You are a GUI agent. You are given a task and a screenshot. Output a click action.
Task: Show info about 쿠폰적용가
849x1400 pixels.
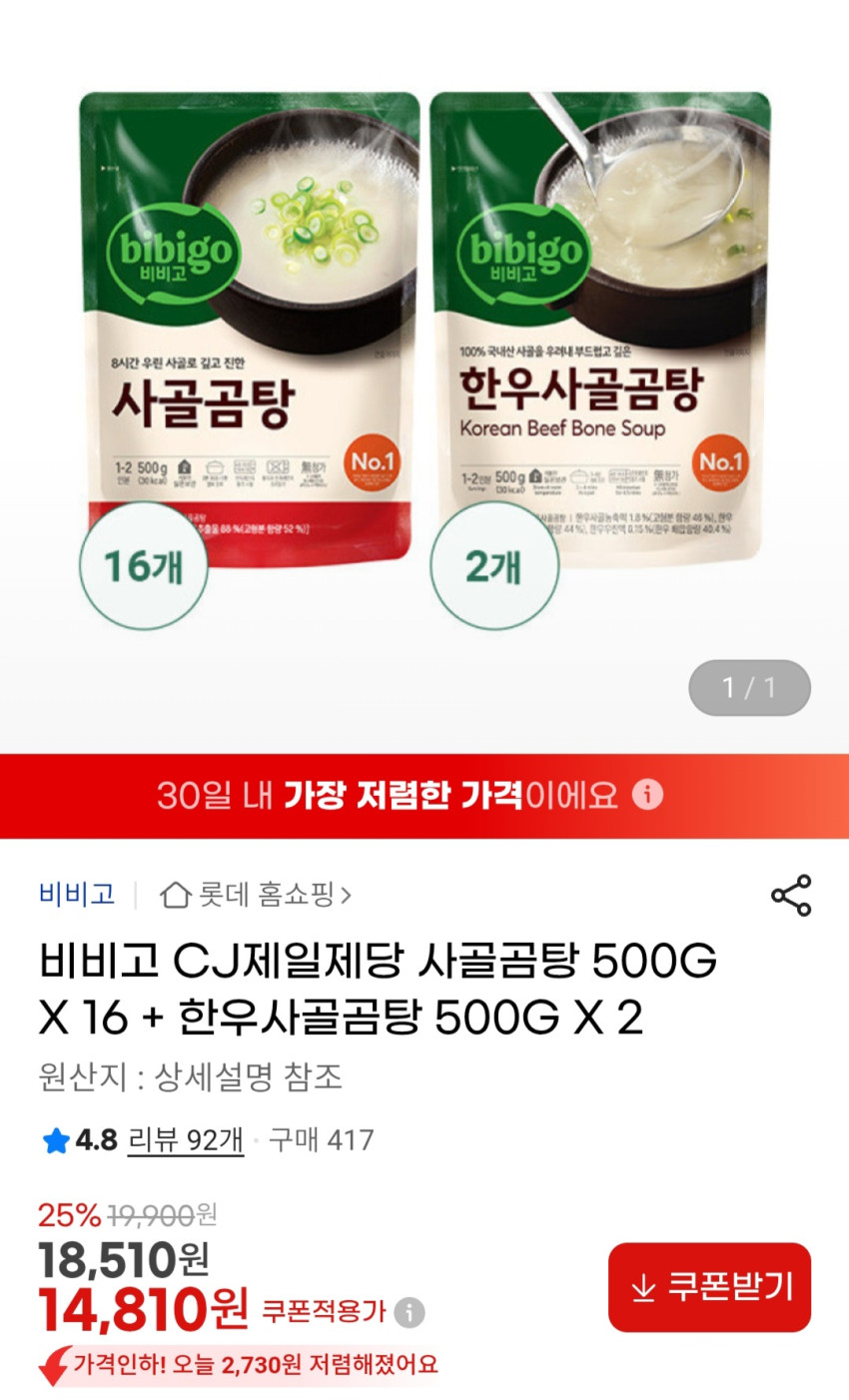click(x=410, y=1311)
